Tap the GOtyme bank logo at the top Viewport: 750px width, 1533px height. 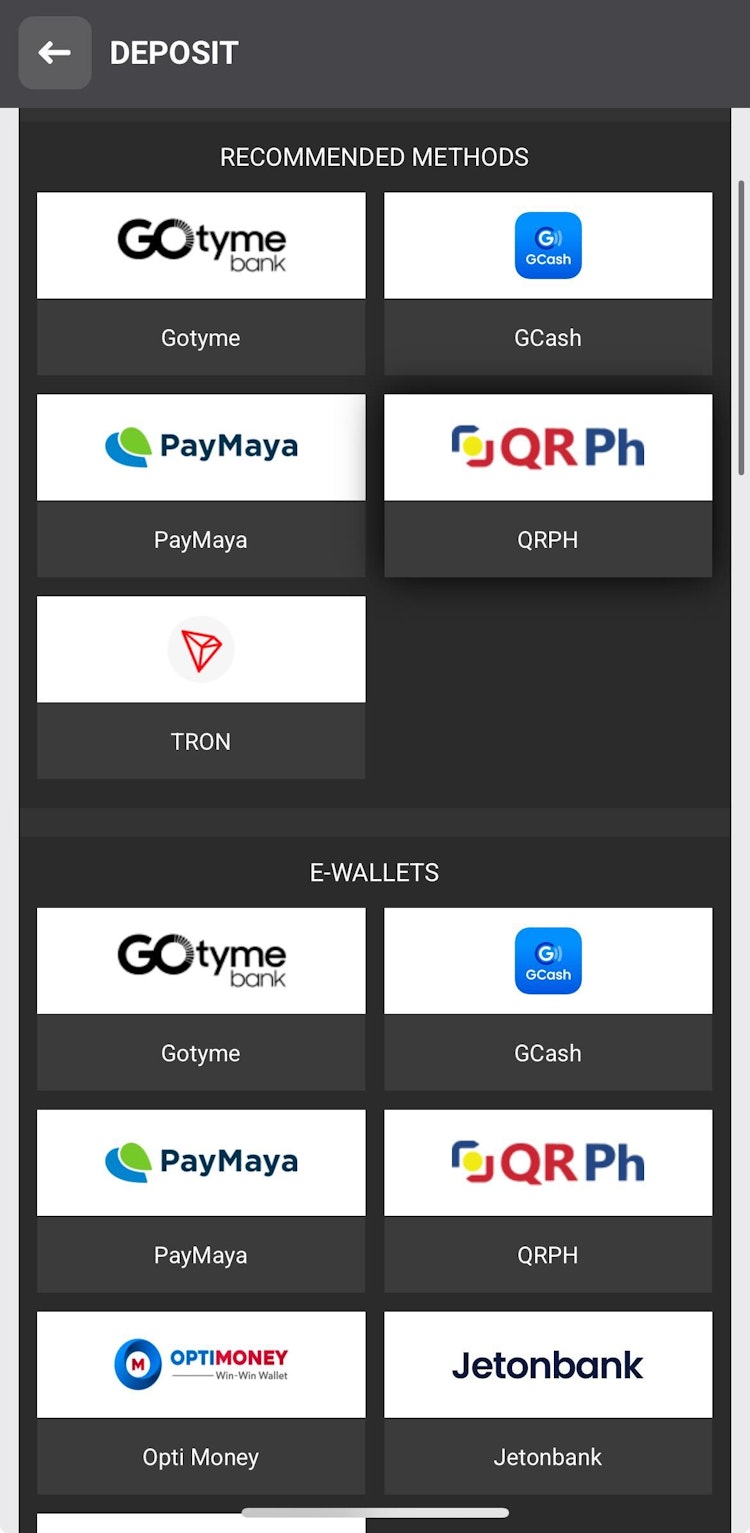(200, 245)
